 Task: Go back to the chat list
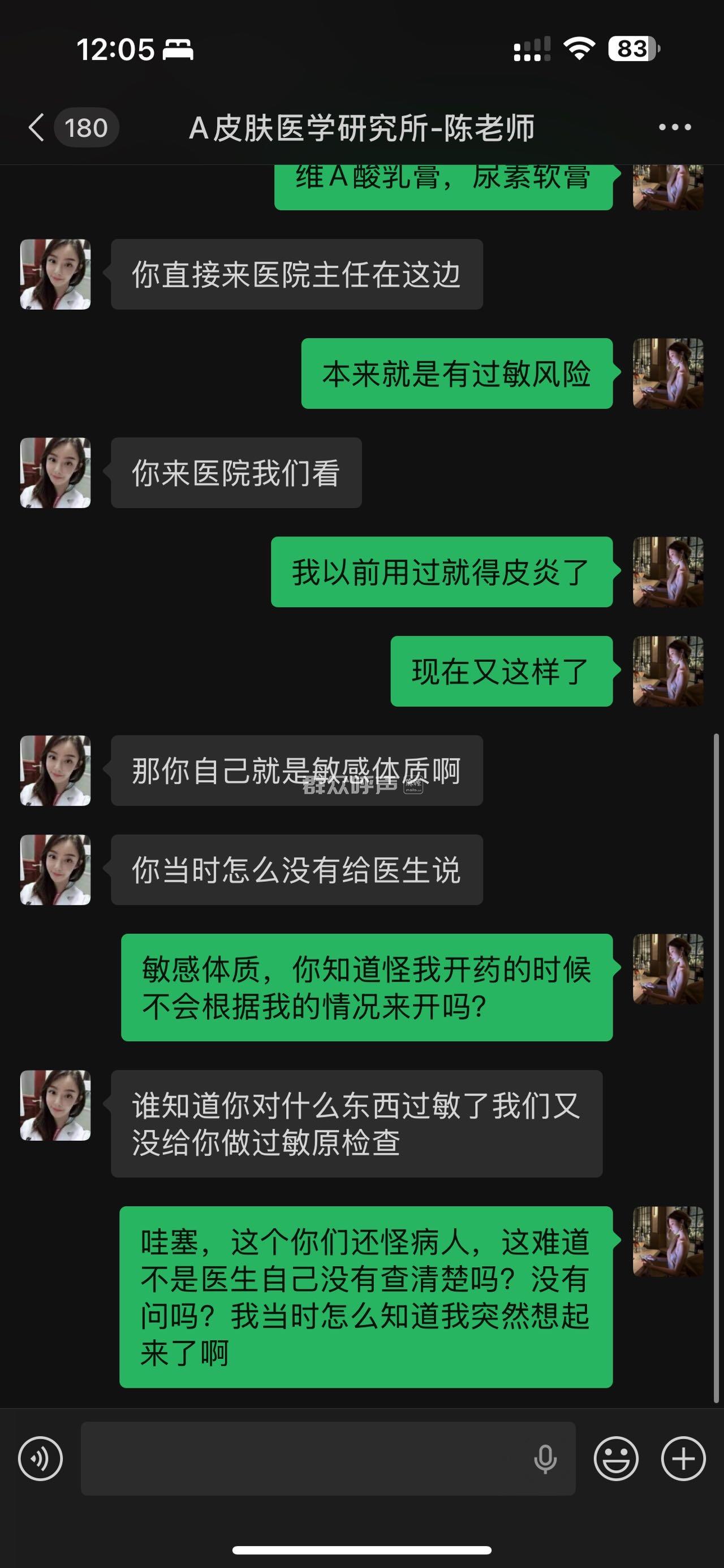[38, 128]
